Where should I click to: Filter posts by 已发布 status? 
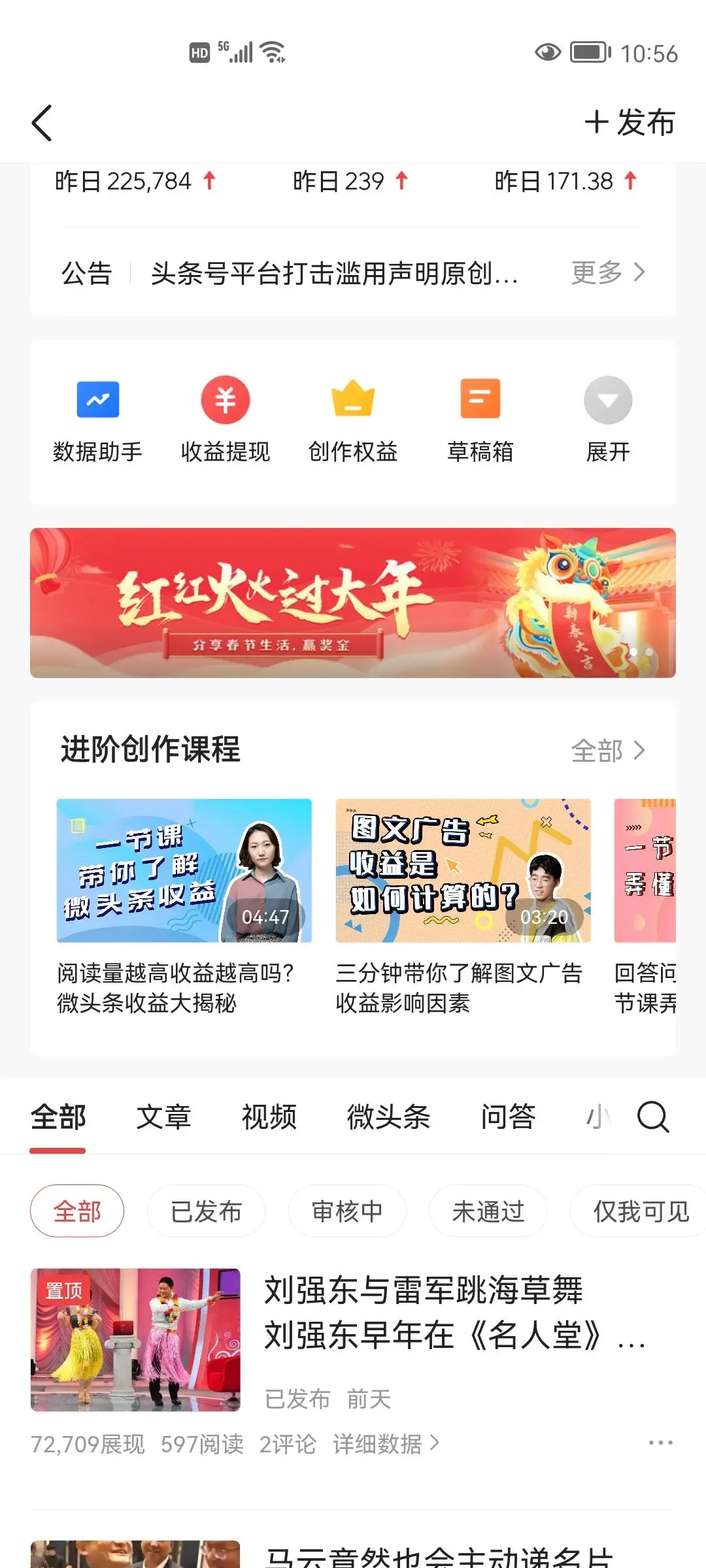point(206,1211)
